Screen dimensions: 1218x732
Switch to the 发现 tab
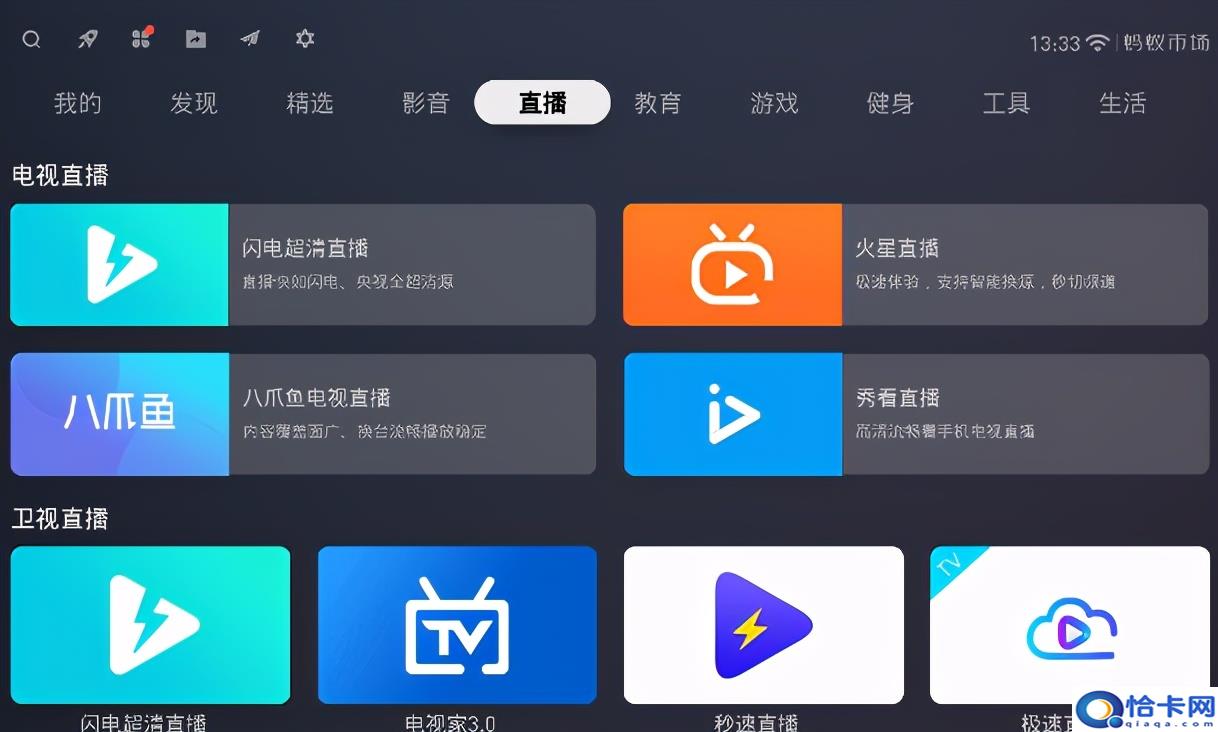click(194, 103)
